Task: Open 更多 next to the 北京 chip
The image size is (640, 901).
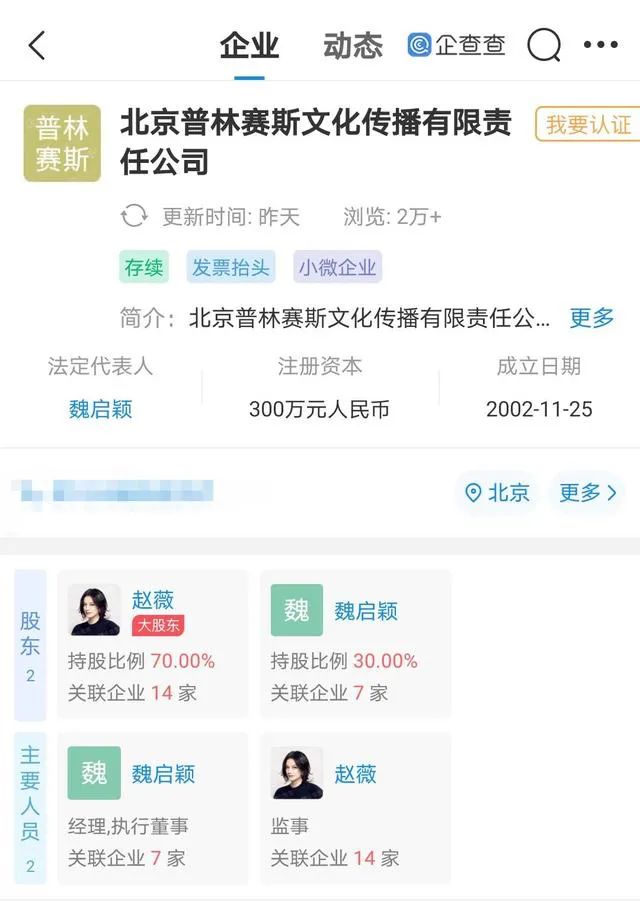Action: [x=587, y=492]
